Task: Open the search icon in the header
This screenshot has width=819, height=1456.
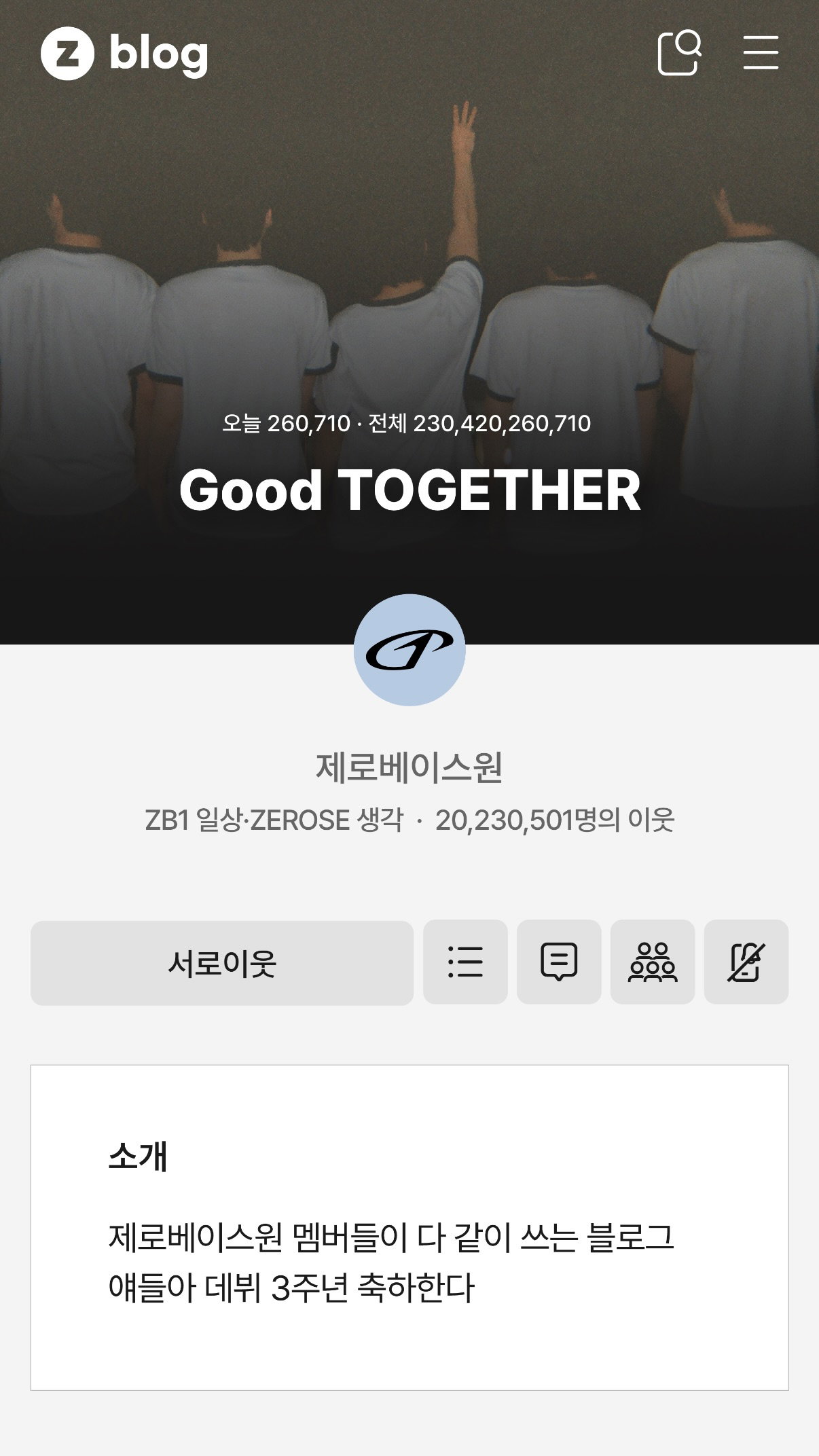Action: pos(679,52)
